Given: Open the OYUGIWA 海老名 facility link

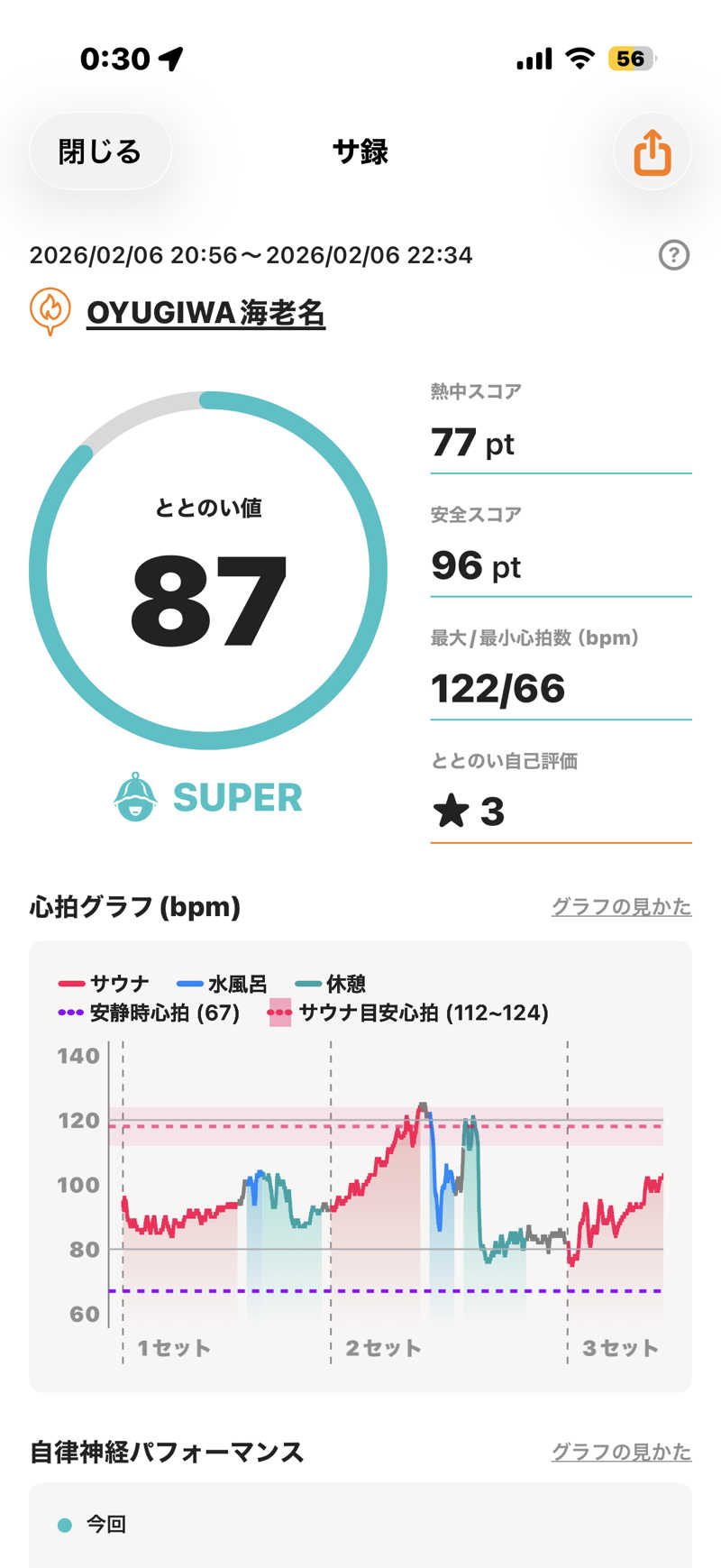Looking at the screenshot, I should (205, 313).
